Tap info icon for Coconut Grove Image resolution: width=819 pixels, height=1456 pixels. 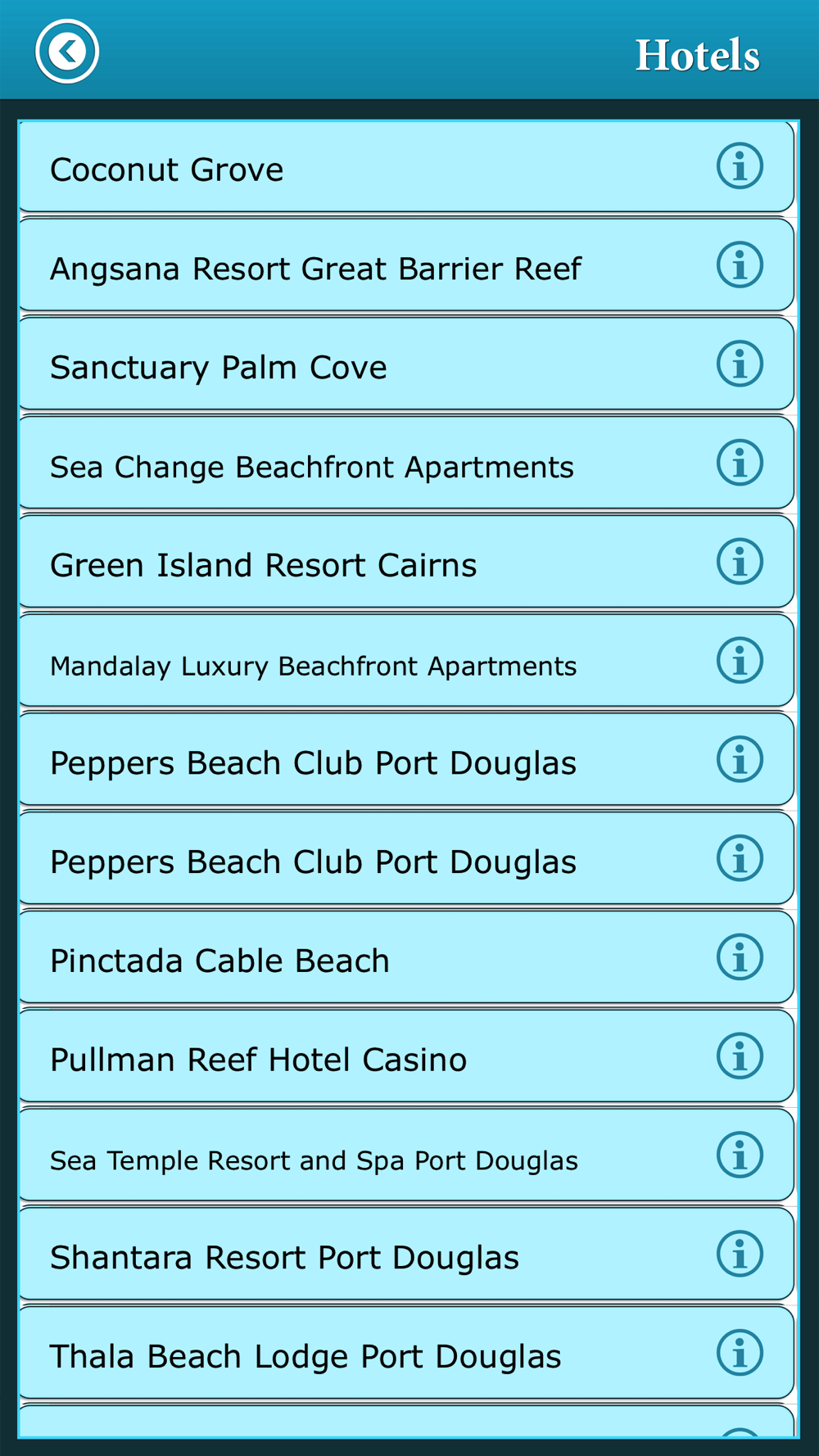(x=740, y=166)
